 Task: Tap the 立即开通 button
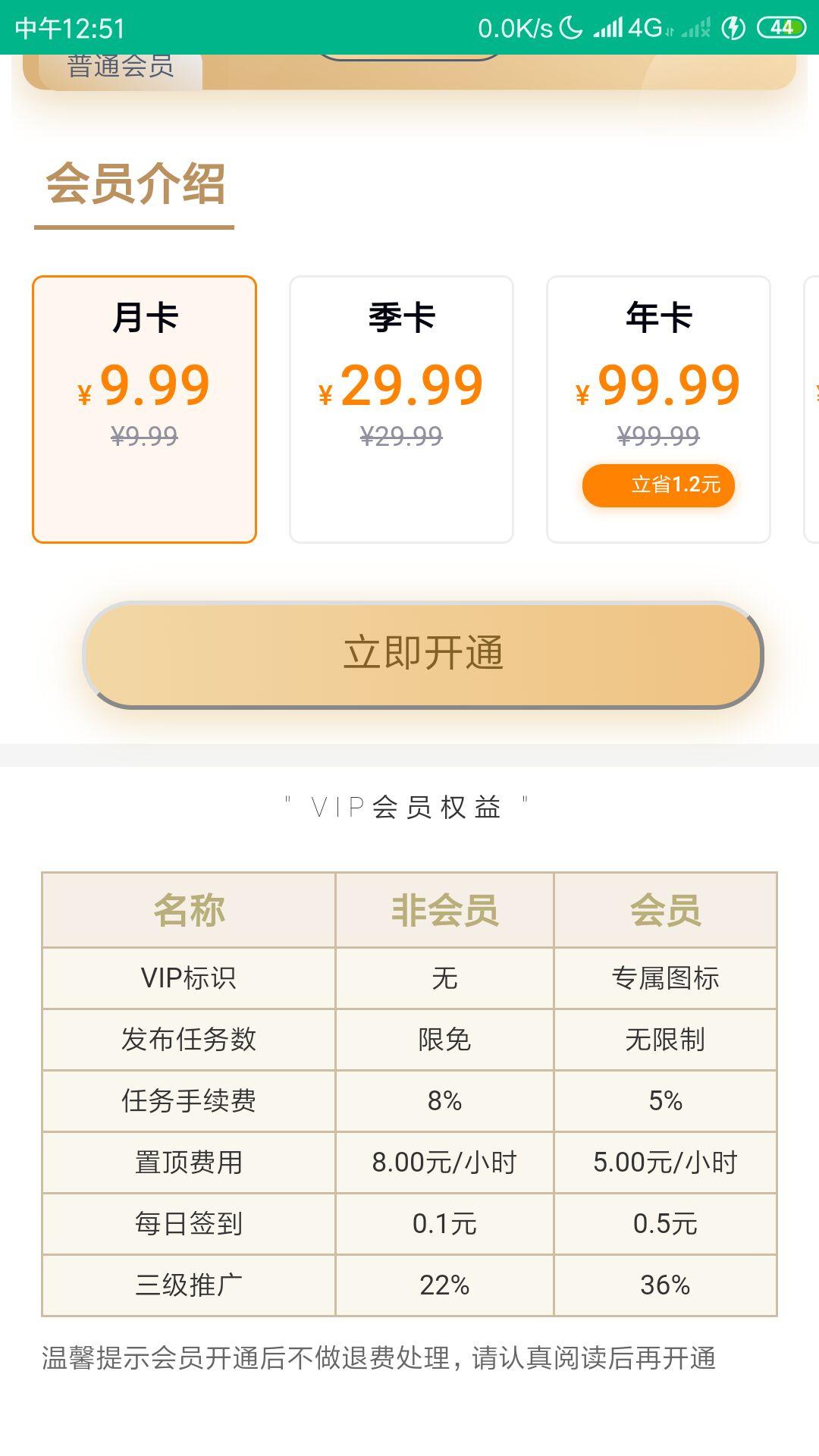pos(422,655)
